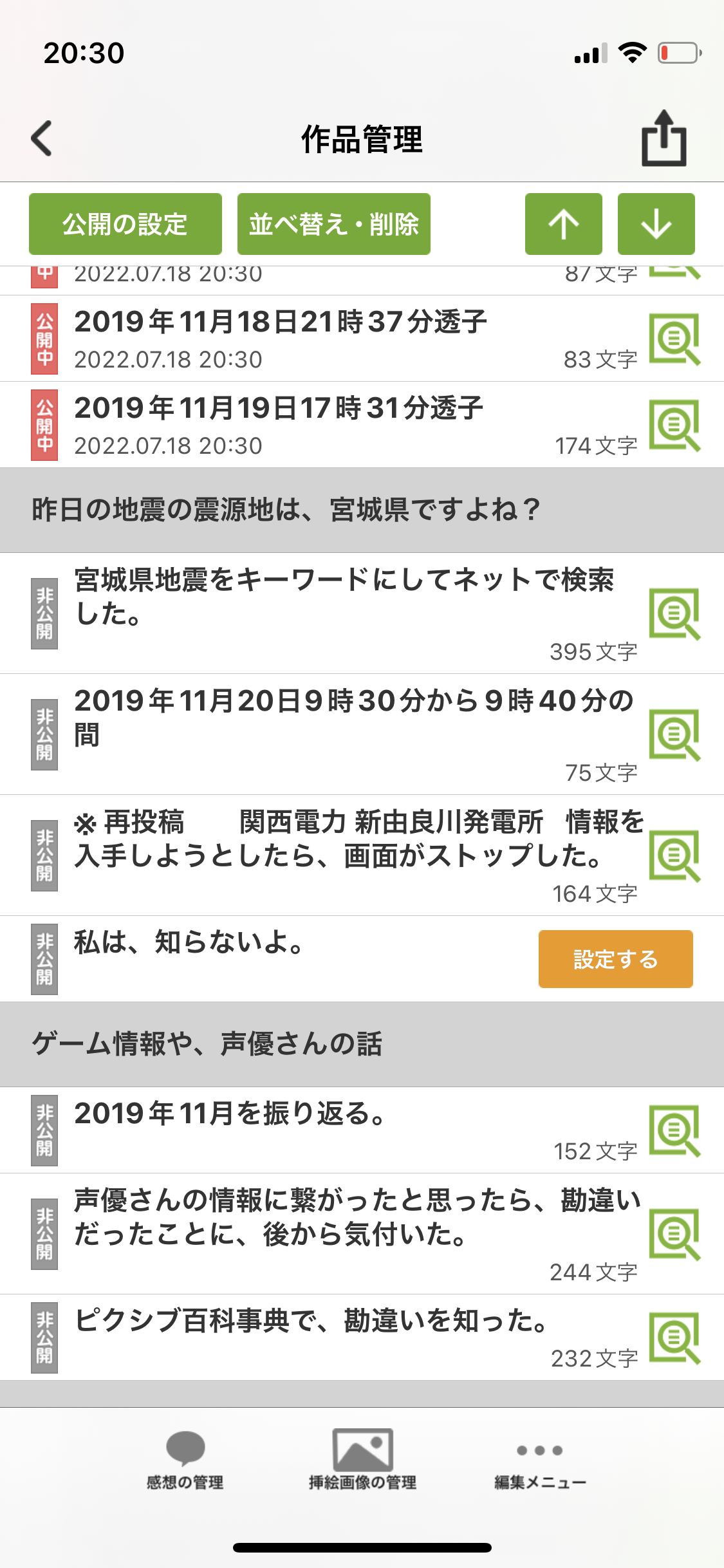Open 再投稿 関西電力 episode
This screenshot has width=724, height=1568.
[358, 839]
